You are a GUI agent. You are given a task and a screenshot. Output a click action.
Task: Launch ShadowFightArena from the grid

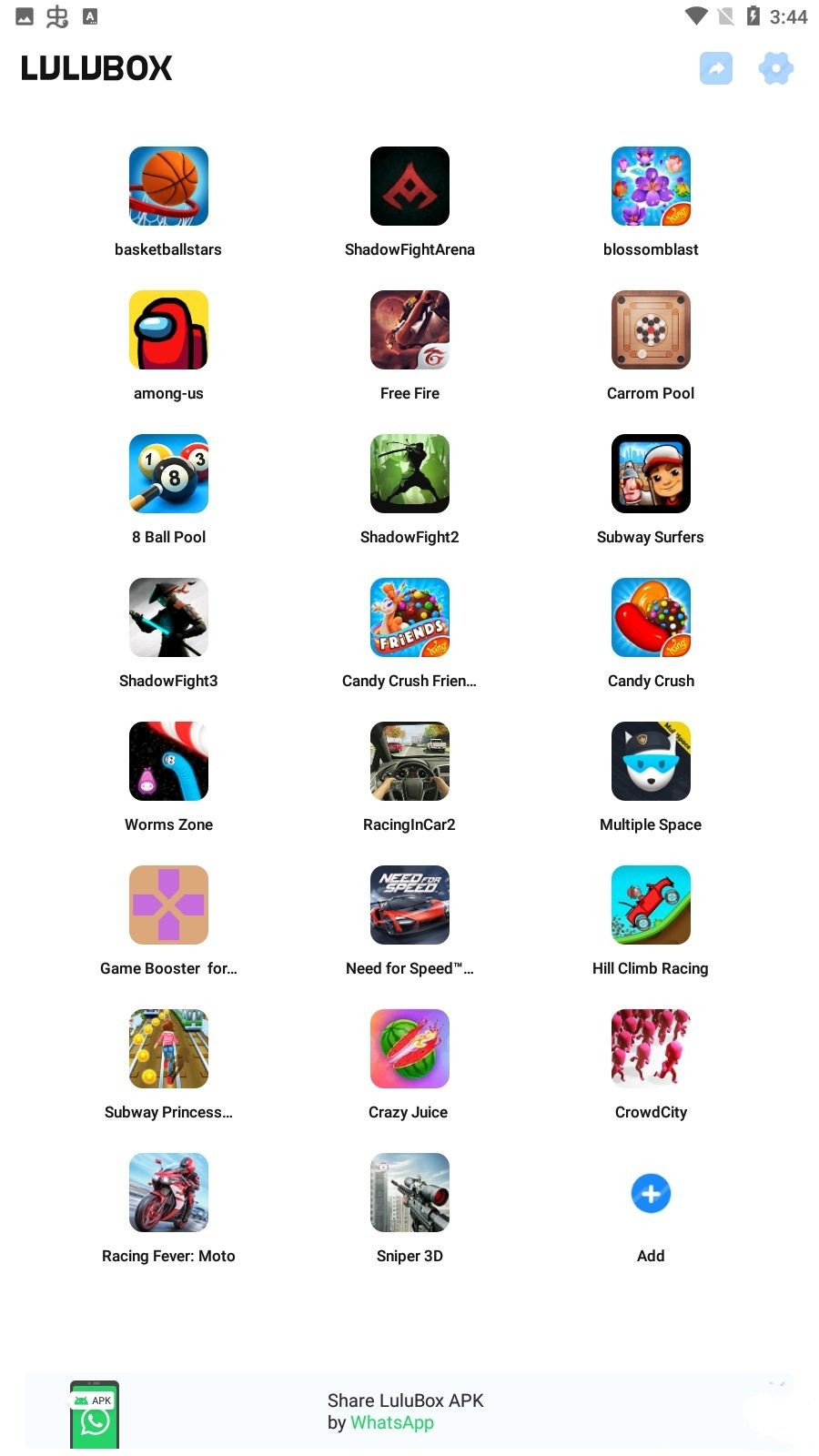click(x=409, y=187)
